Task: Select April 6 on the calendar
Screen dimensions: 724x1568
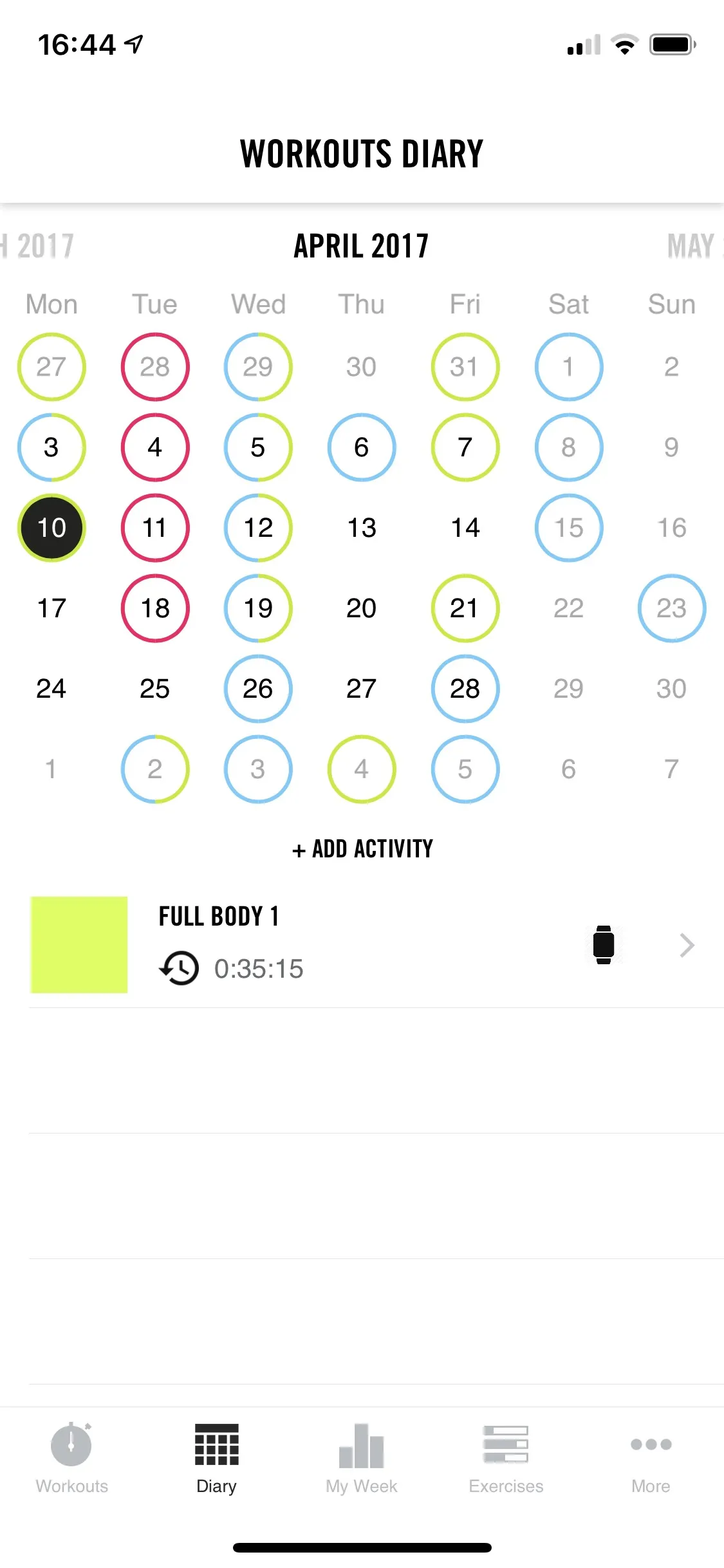Action: click(362, 447)
